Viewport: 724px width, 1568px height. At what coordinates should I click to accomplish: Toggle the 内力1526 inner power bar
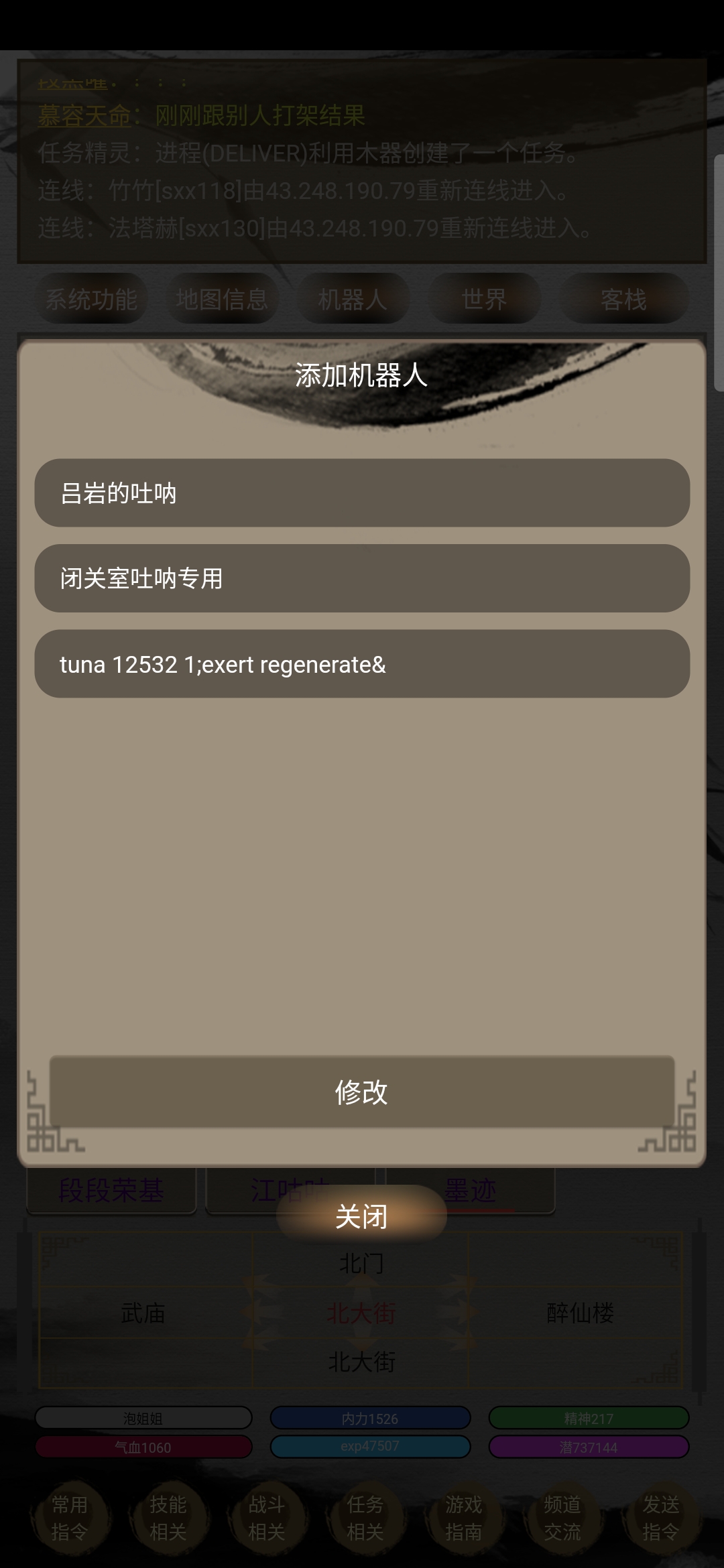coord(370,1419)
